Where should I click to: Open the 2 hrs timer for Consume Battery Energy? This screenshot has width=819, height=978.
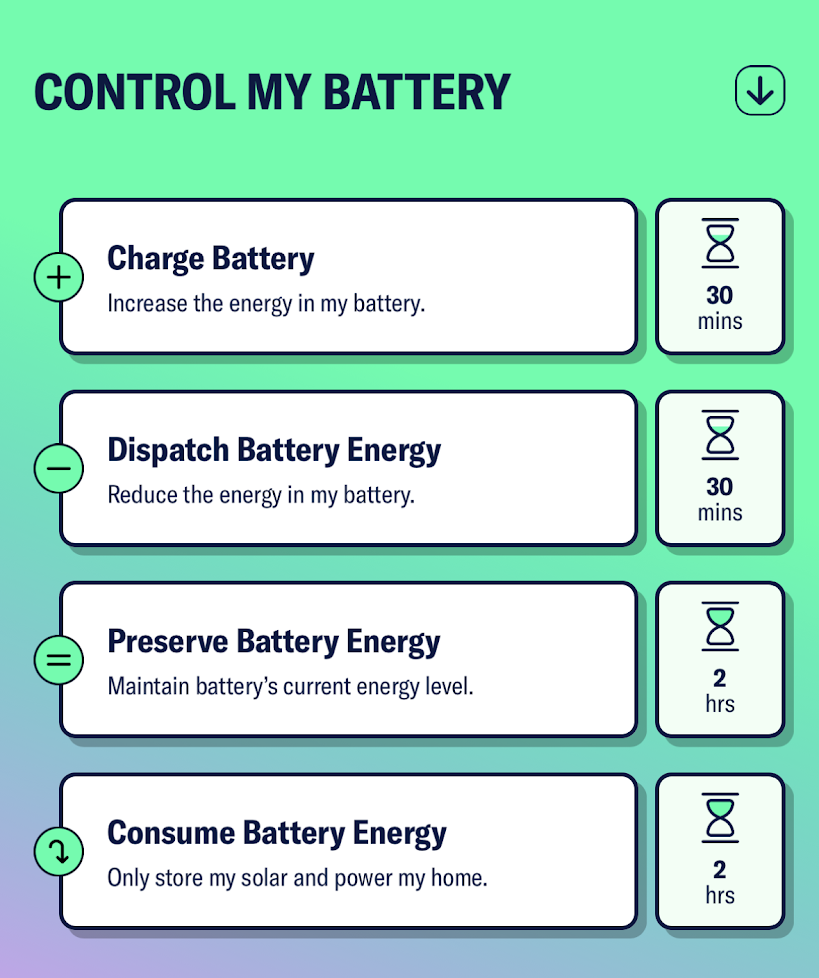720,851
